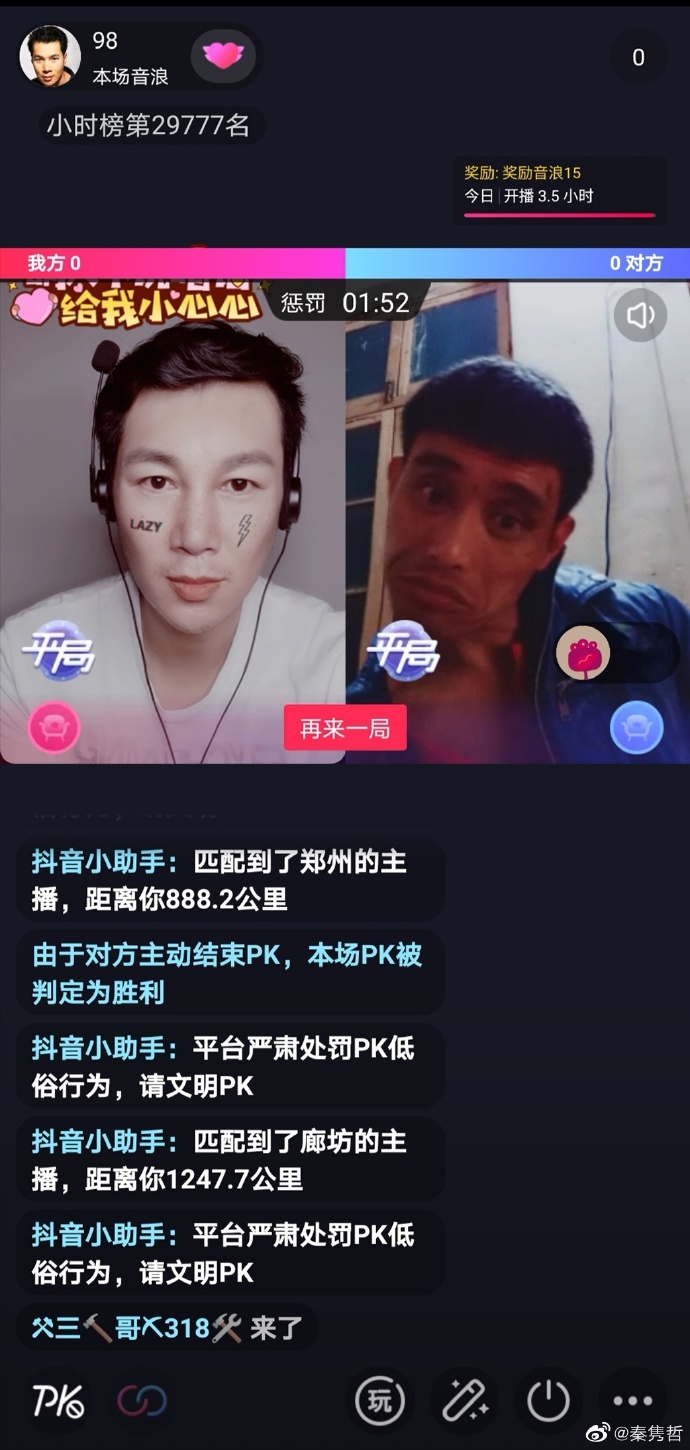Open opponent's blue sofa seat icon
Viewport: 690px width, 1450px height.
tap(636, 727)
